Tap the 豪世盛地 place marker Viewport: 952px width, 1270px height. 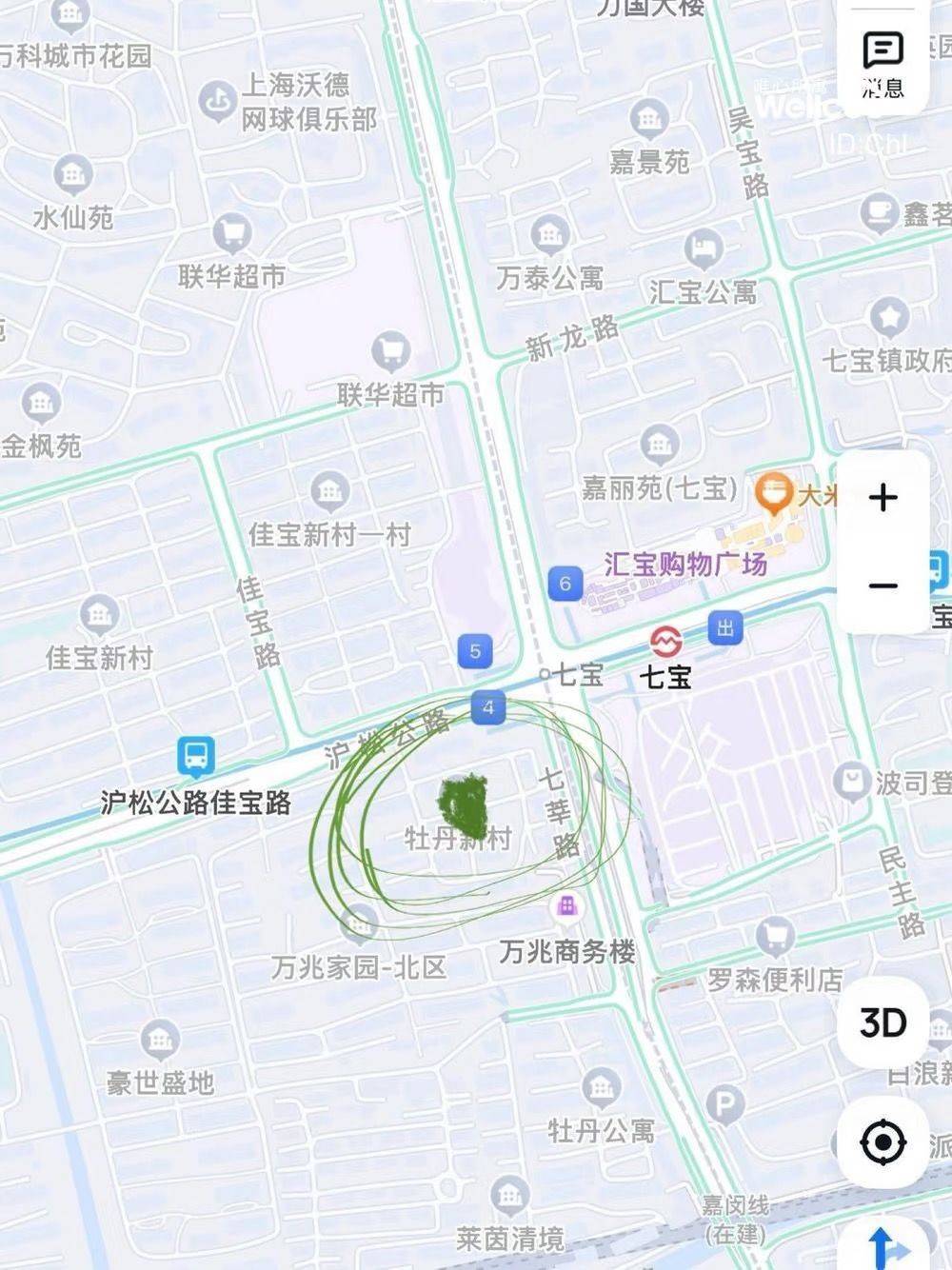(x=159, y=1041)
